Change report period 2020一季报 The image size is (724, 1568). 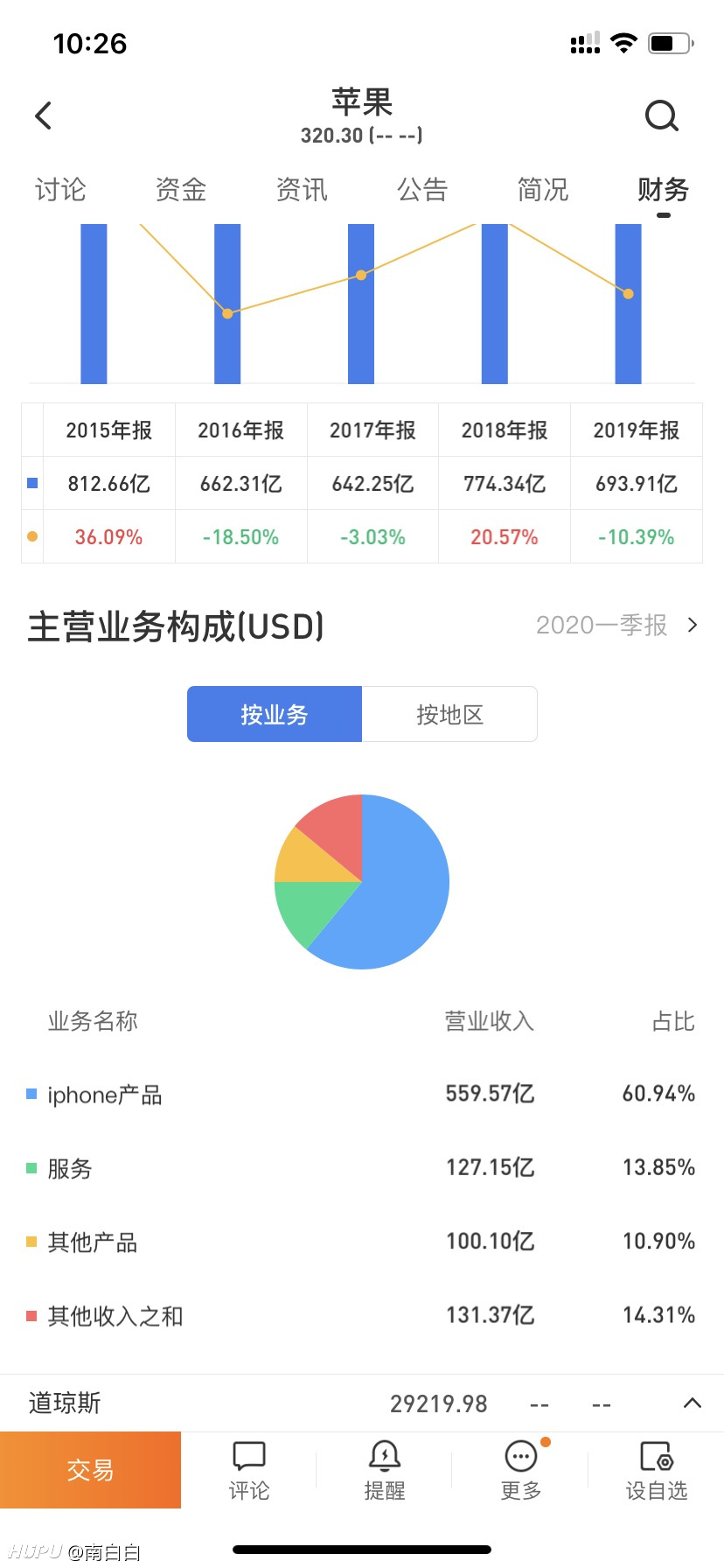pyautogui.click(x=617, y=625)
